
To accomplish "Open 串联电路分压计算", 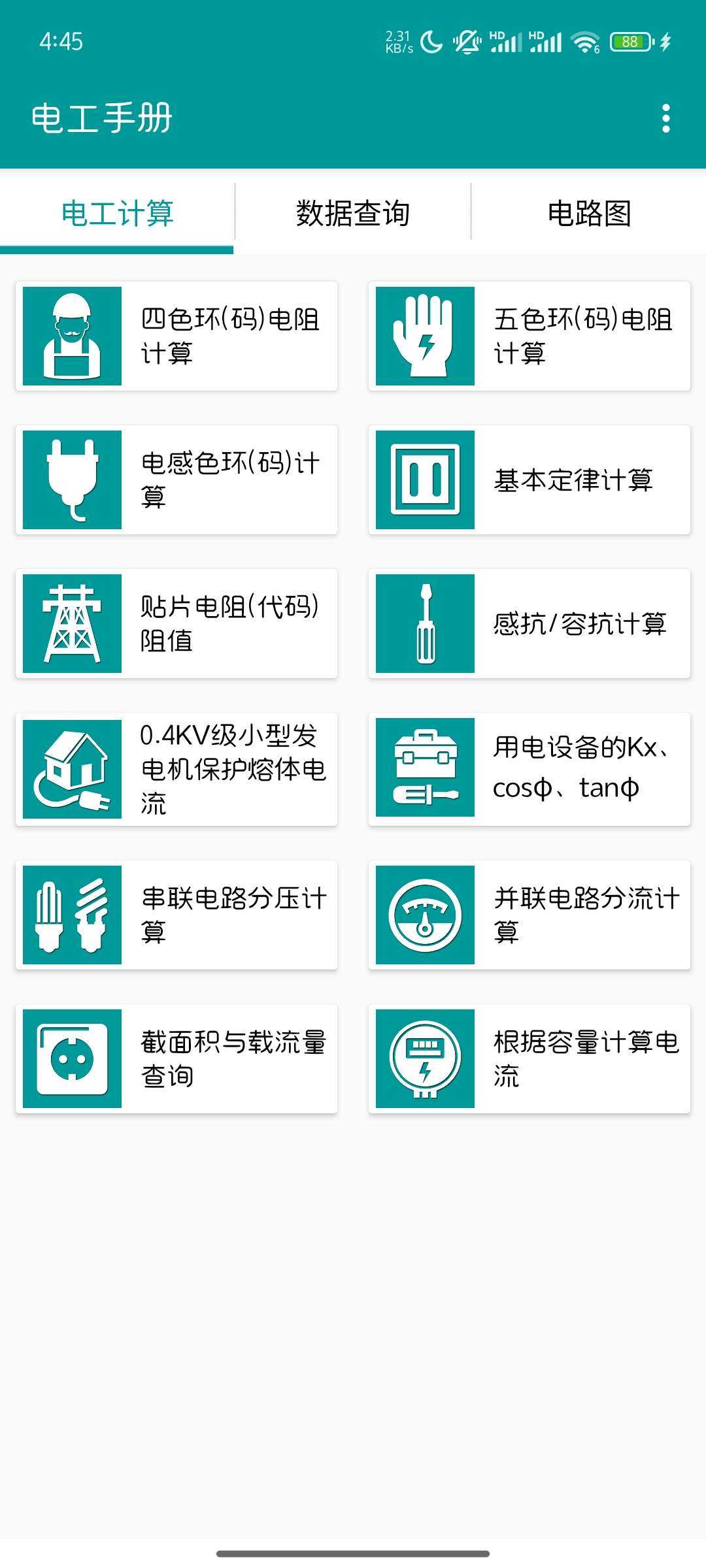I will click(x=176, y=915).
